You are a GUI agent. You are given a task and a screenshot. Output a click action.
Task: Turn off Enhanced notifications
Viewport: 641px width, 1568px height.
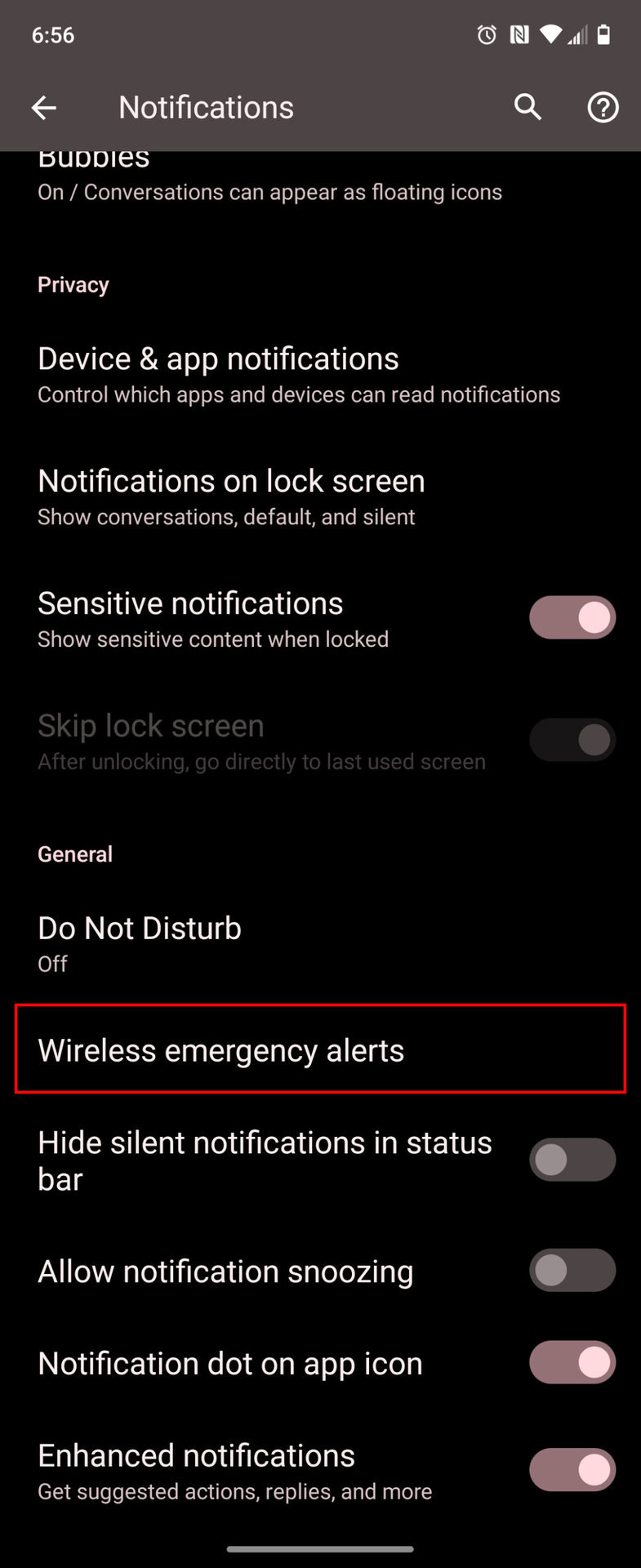pyautogui.click(x=572, y=1470)
